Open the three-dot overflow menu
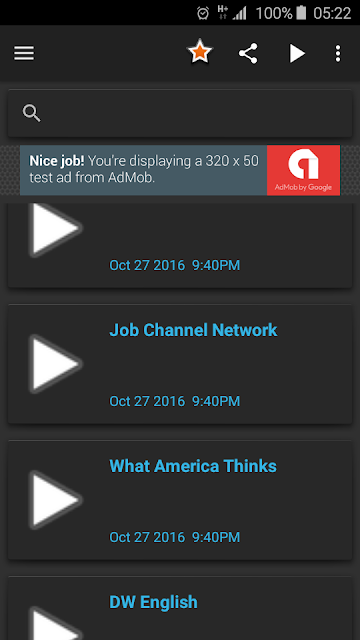Viewport: 360px width, 640px height. coord(338,53)
